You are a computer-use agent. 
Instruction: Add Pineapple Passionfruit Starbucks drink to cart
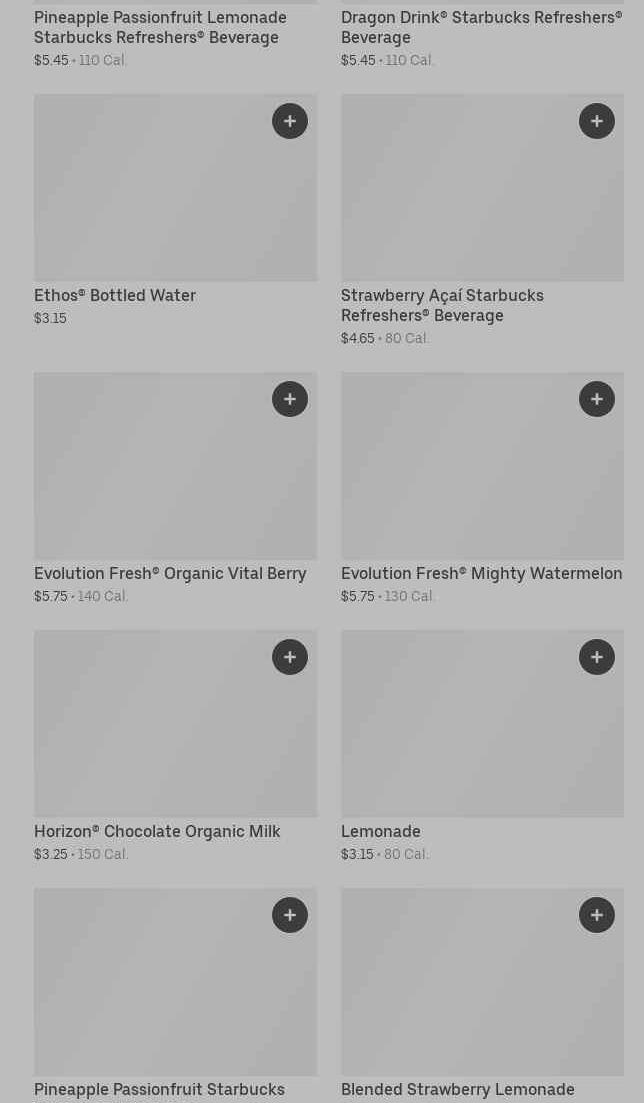point(290,915)
